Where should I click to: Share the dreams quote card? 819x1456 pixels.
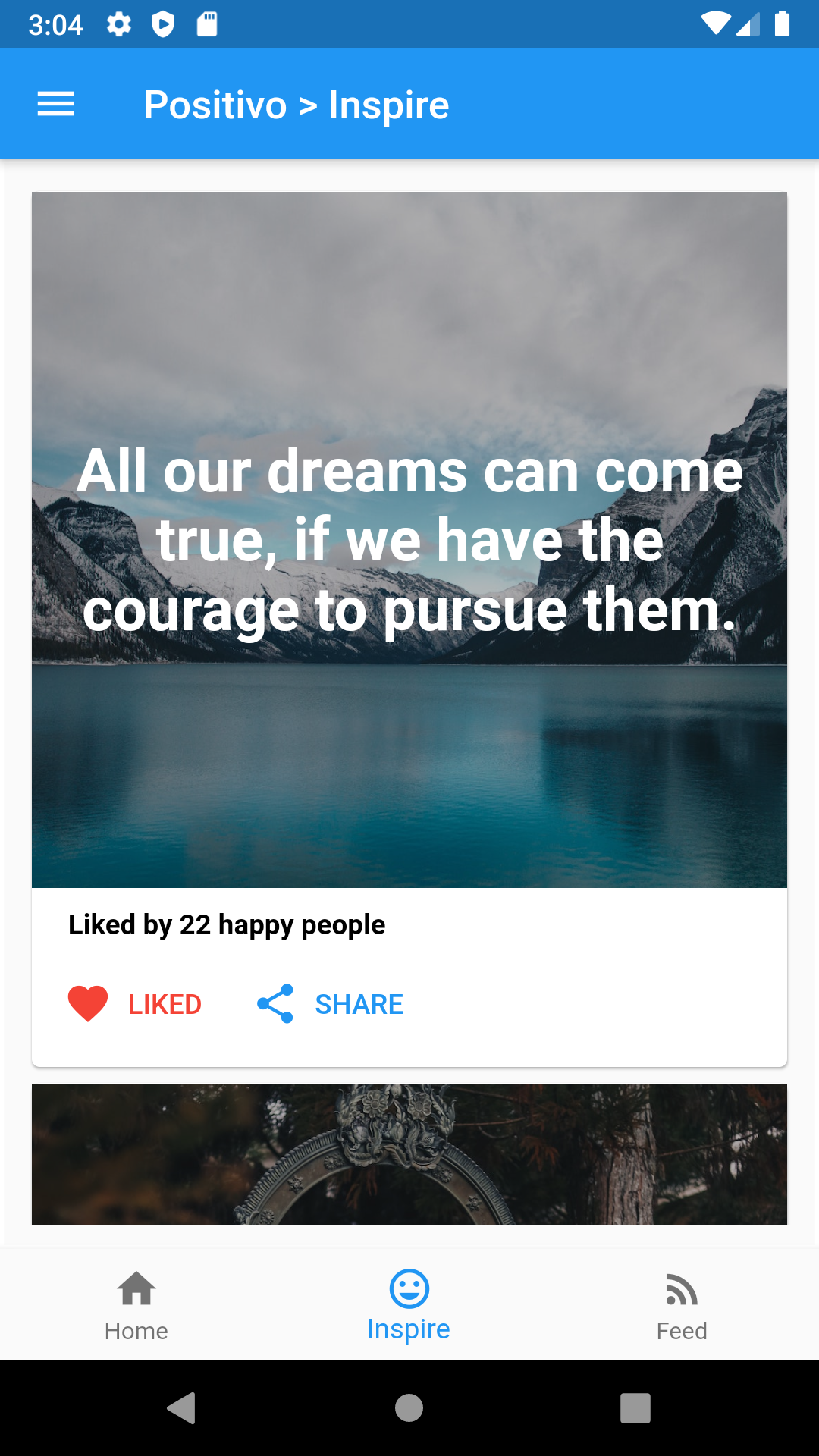(331, 1004)
